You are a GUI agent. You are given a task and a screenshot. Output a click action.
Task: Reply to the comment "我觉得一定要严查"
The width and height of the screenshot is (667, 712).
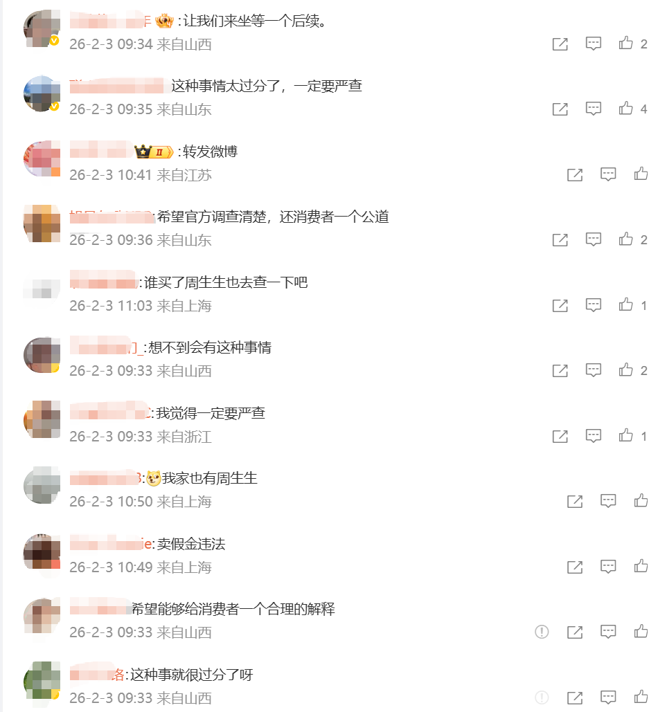point(593,436)
